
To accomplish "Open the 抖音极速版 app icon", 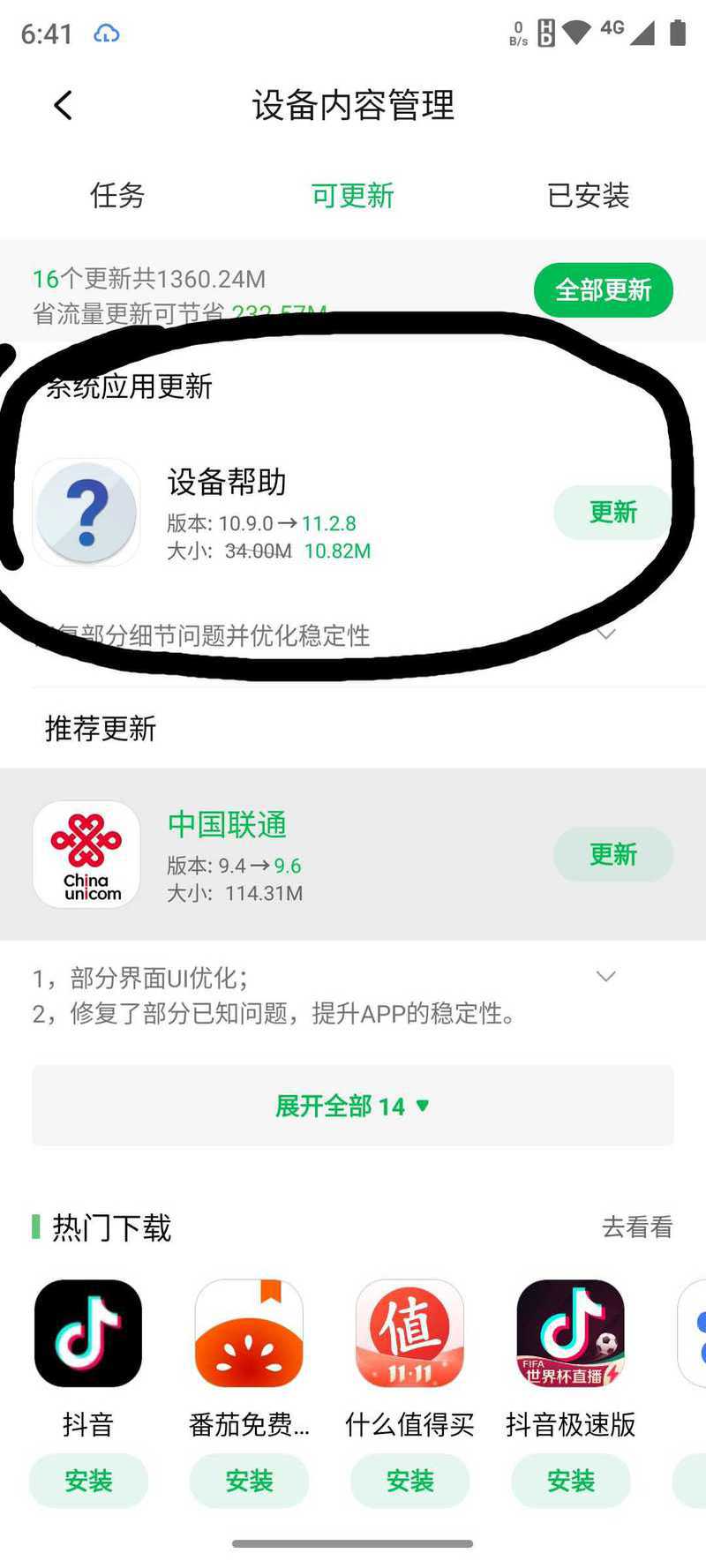I will pyautogui.click(x=570, y=1333).
